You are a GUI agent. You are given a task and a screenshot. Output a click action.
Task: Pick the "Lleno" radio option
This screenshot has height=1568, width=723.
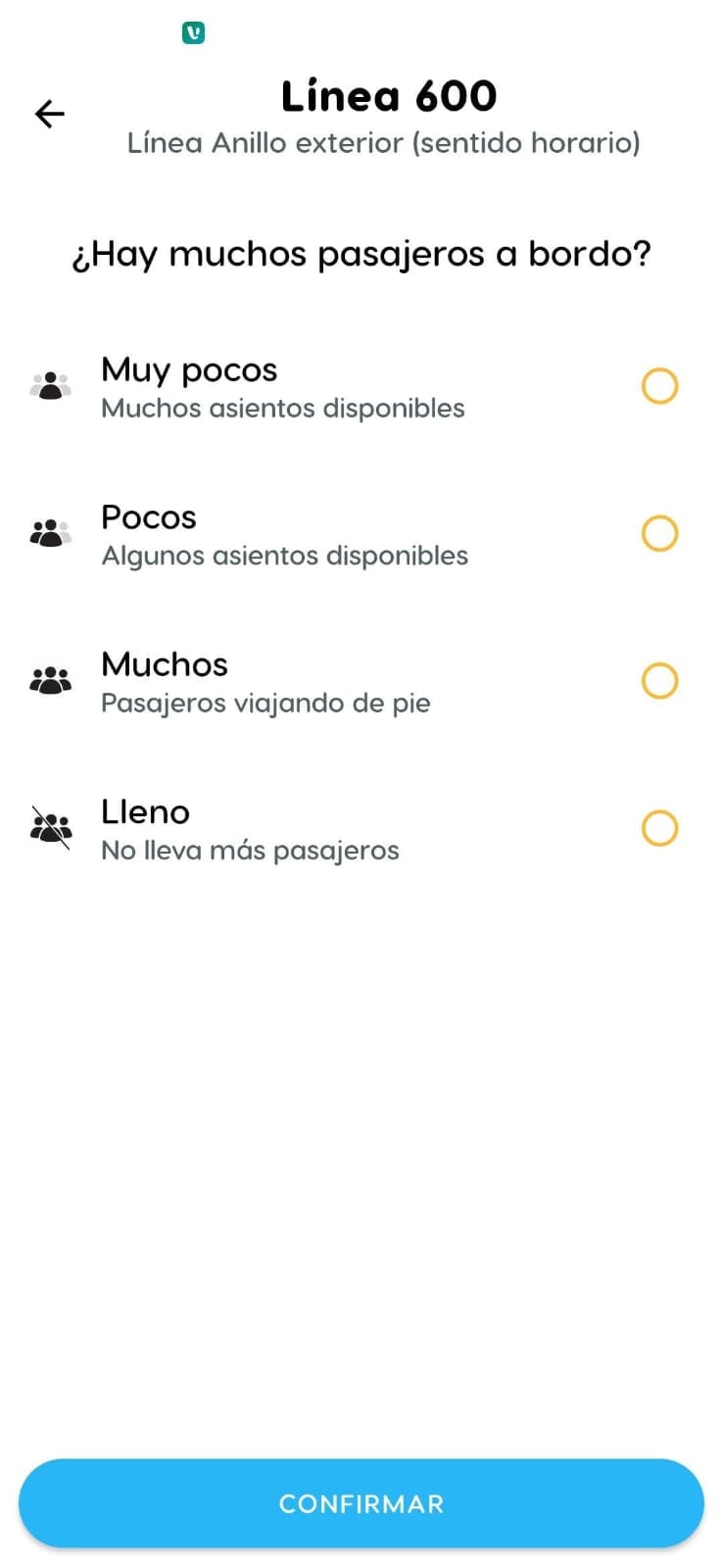point(659,829)
